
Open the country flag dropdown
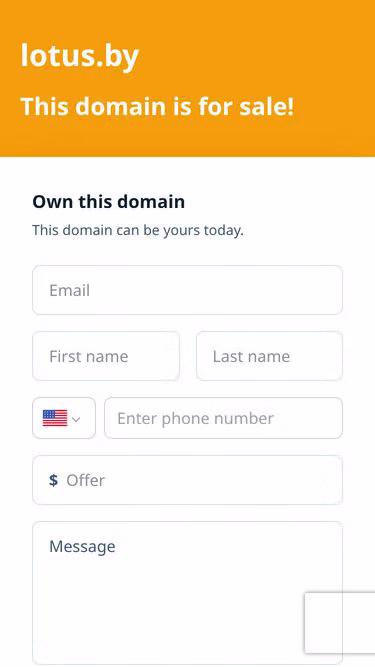click(64, 418)
